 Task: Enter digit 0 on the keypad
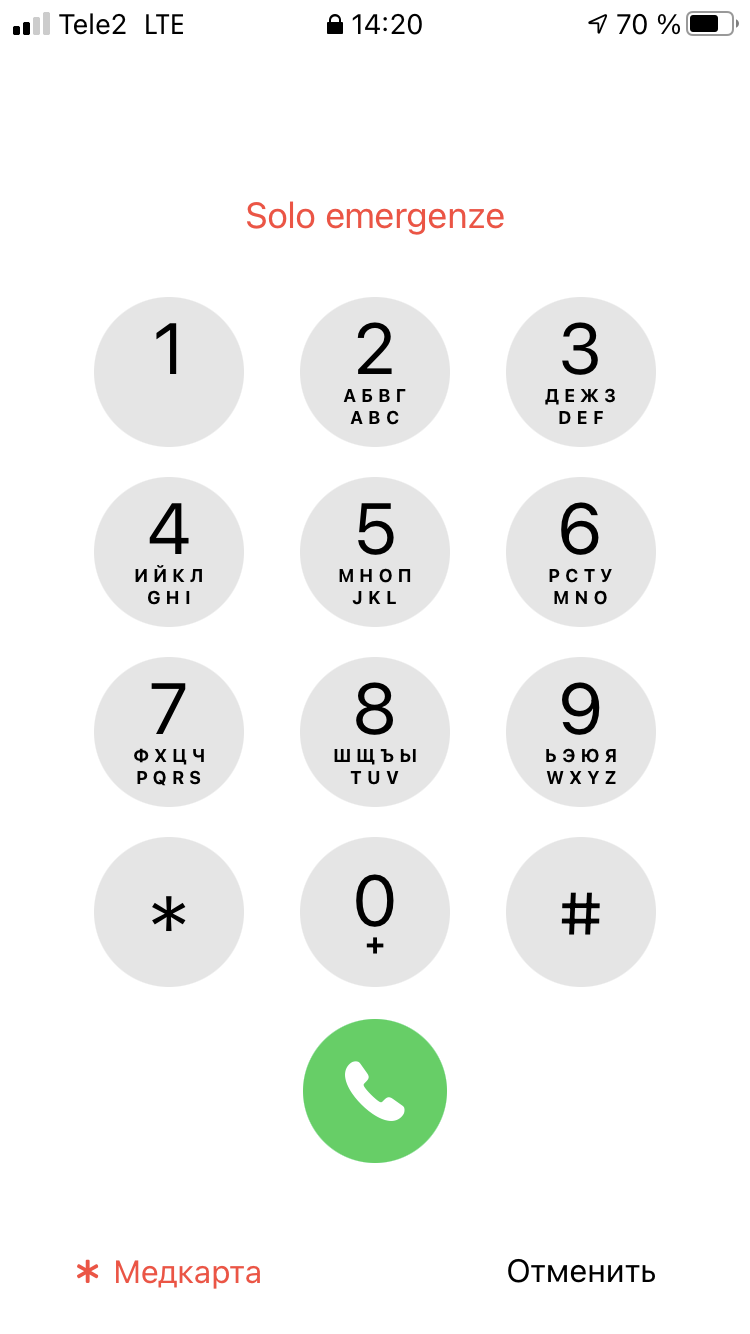tap(375, 912)
